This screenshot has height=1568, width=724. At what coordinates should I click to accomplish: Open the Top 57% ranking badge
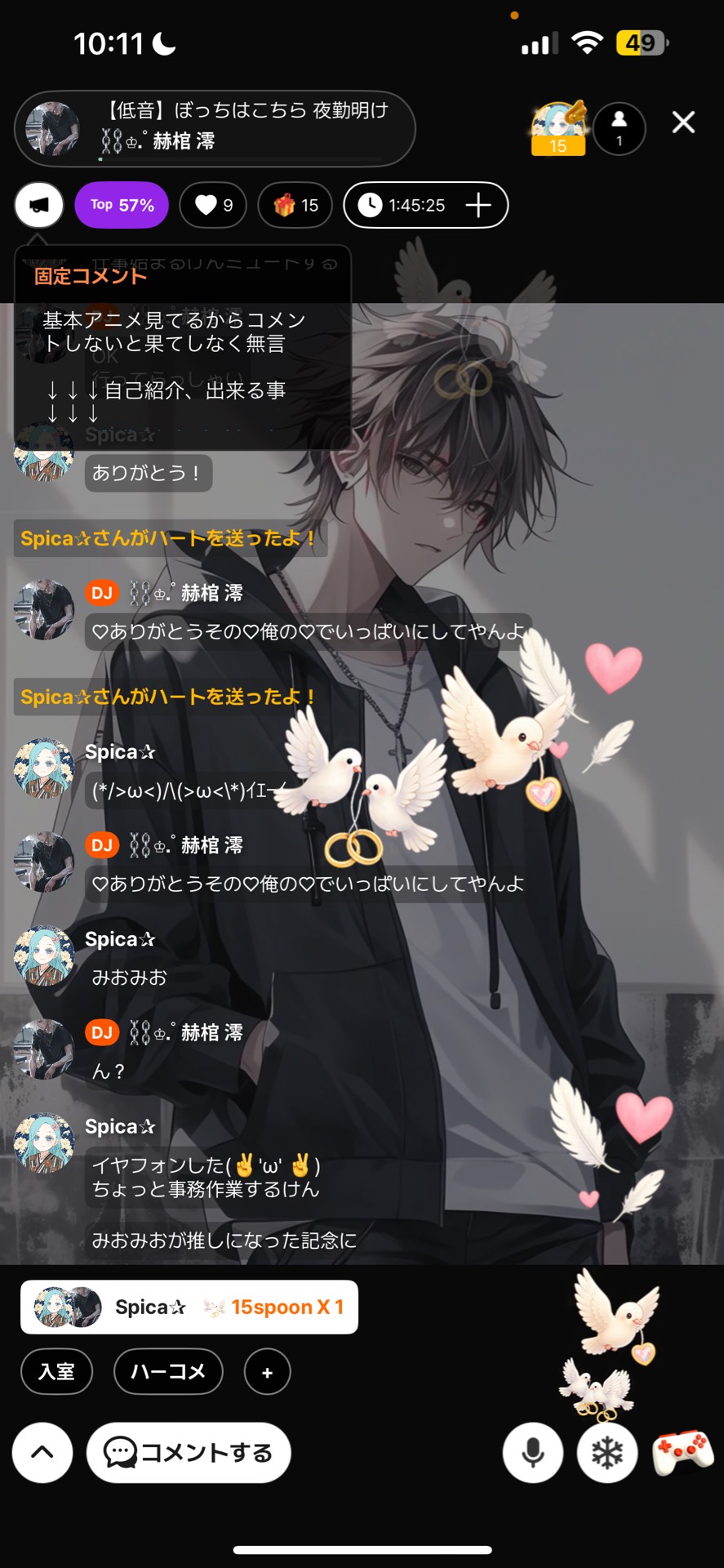122,204
